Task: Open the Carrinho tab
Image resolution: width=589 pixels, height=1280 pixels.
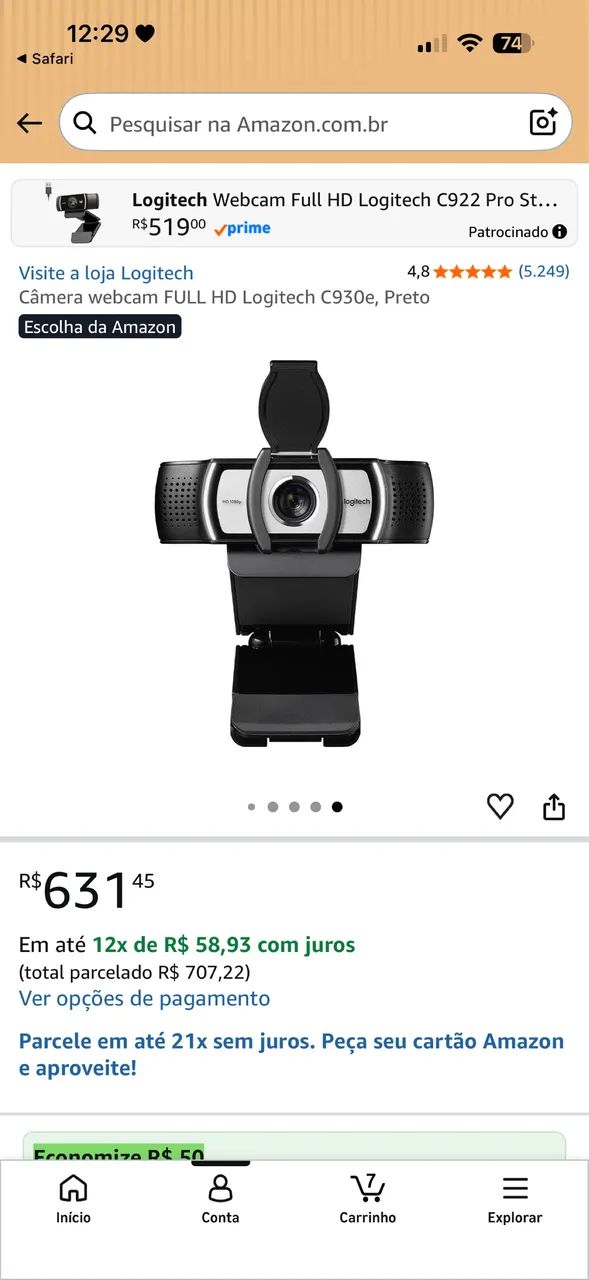Action: pos(368,1199)
